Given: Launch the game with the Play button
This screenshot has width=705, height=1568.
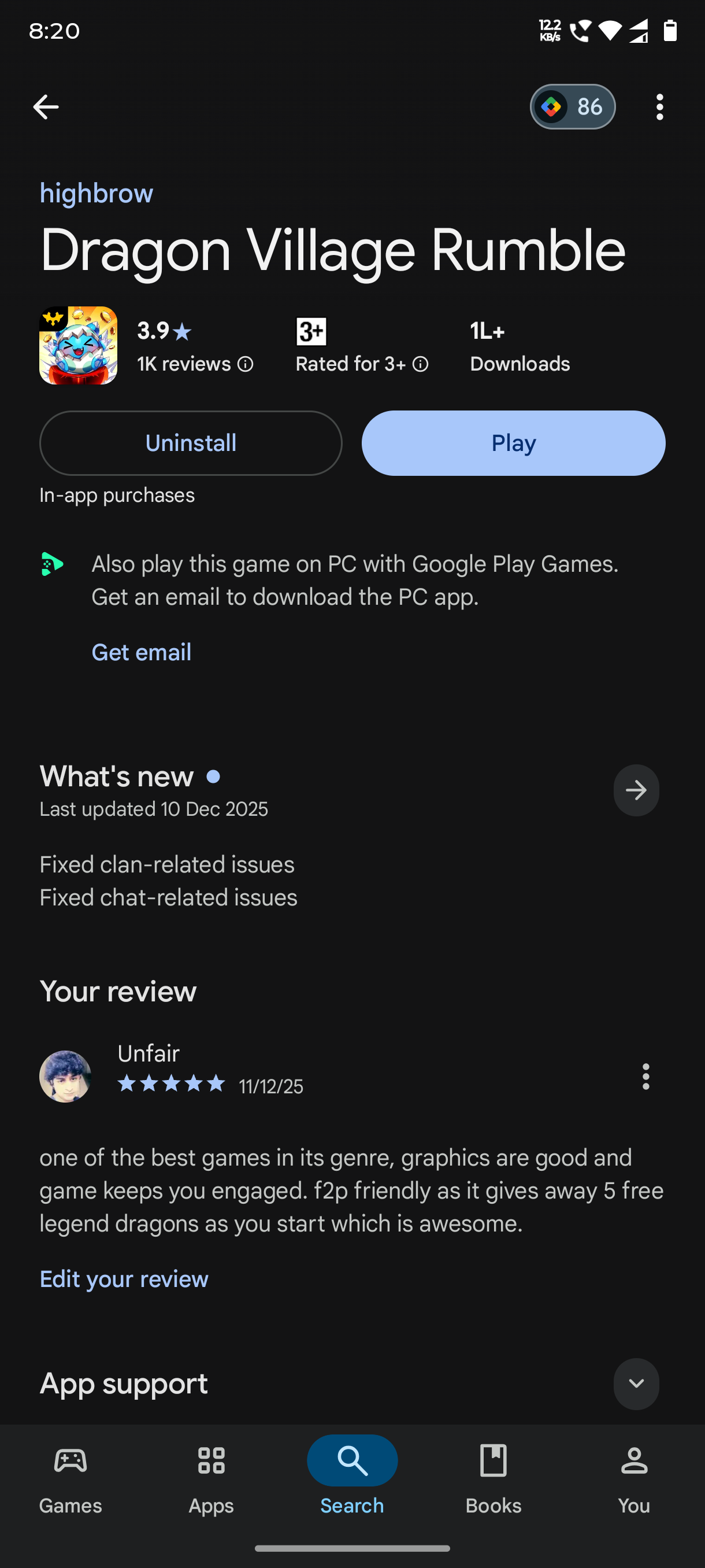Looking at the screenshot, I should pos(513,443).
